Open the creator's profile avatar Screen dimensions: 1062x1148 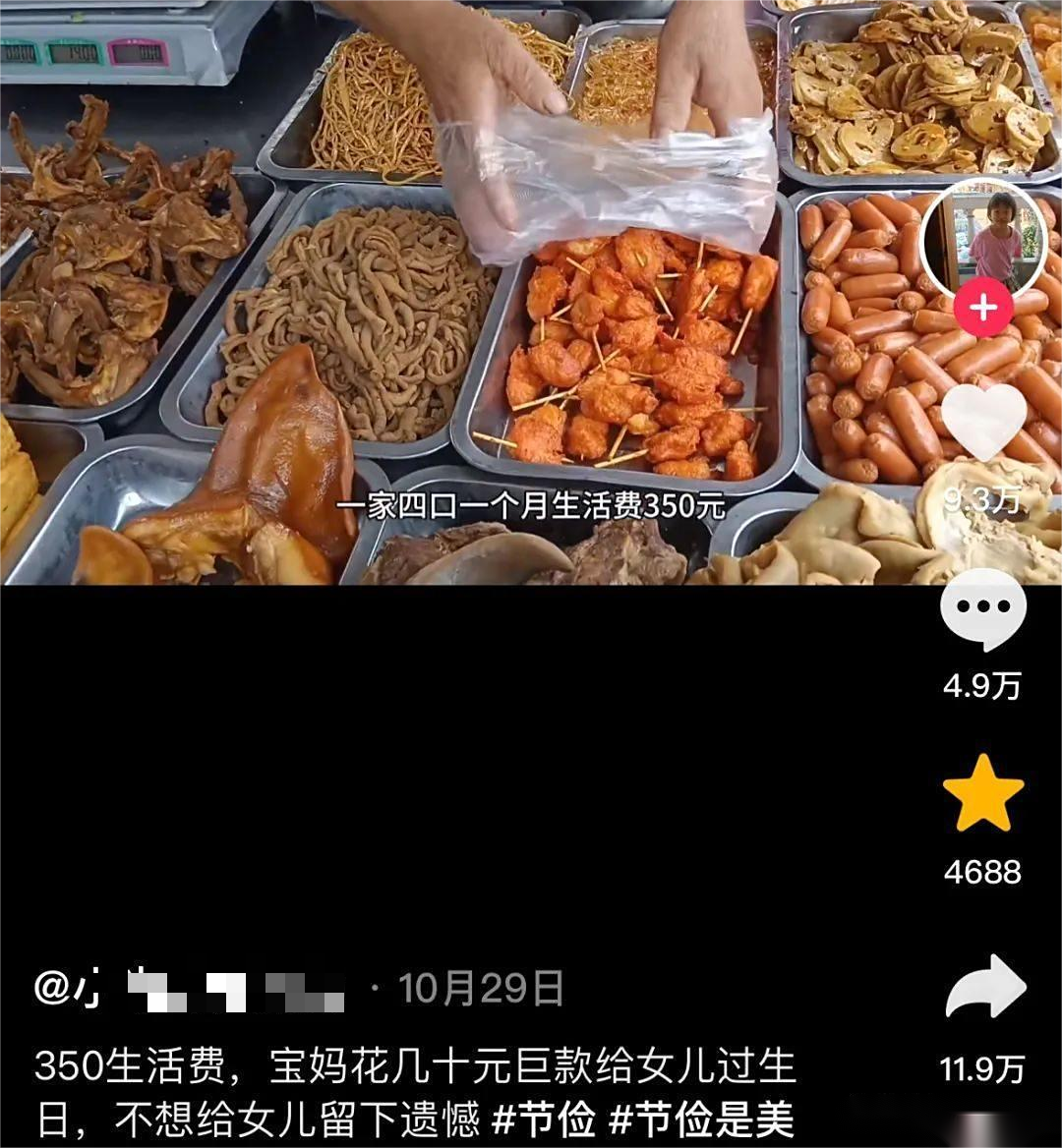[983, 238]
